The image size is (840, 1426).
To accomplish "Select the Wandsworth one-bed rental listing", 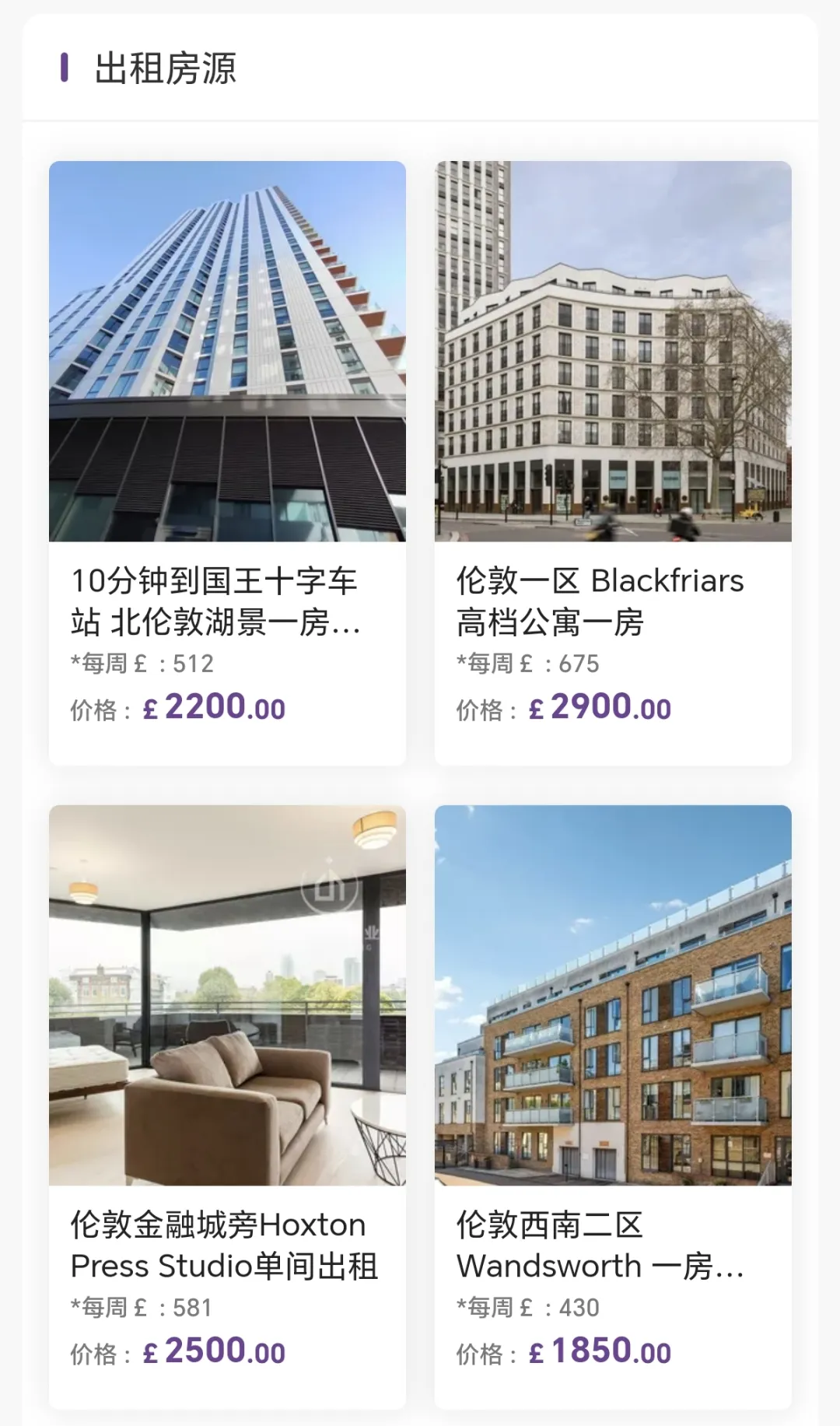I will (613, 1106).
